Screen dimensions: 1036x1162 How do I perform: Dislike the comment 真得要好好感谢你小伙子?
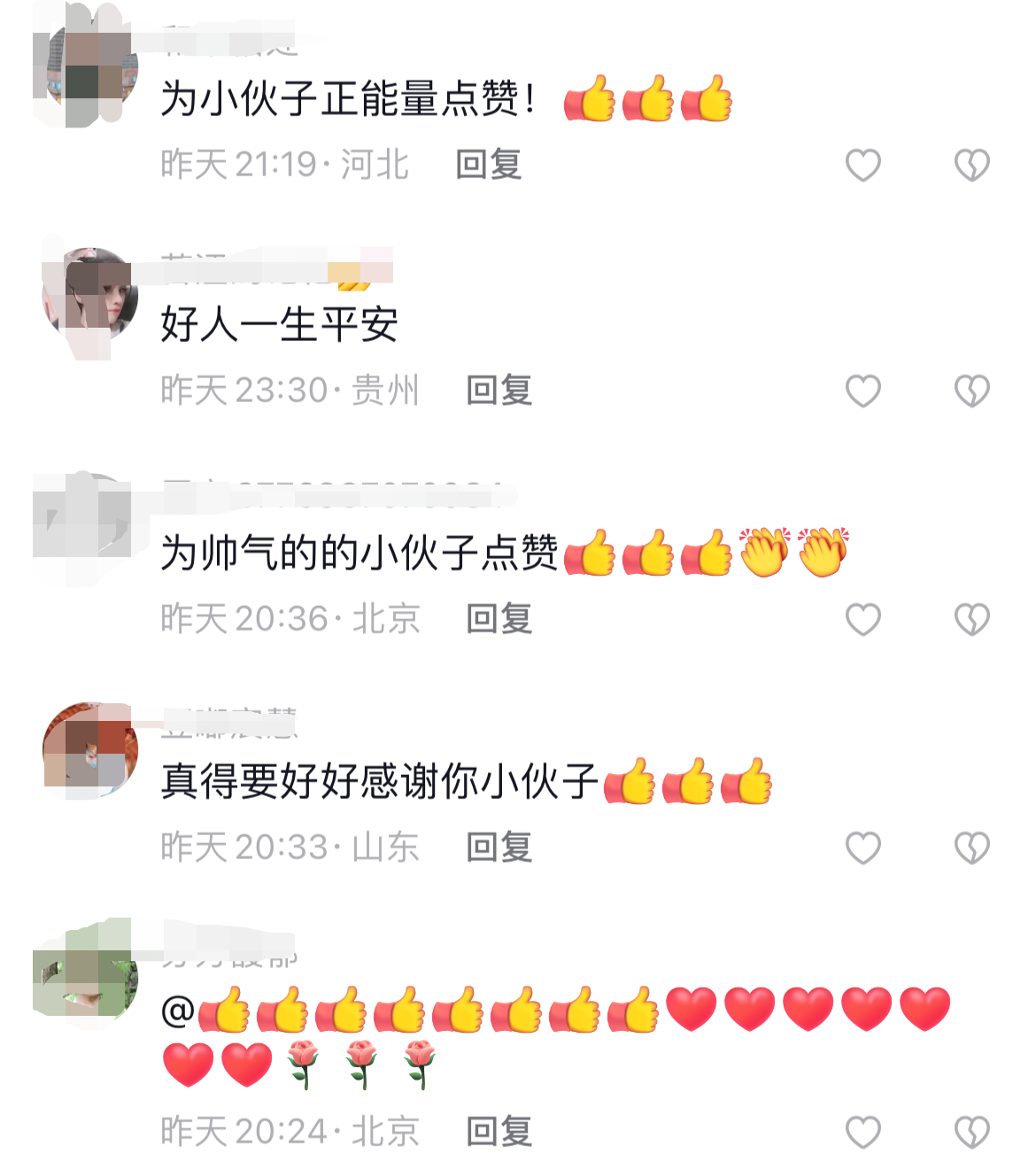[x=971, y=848]
